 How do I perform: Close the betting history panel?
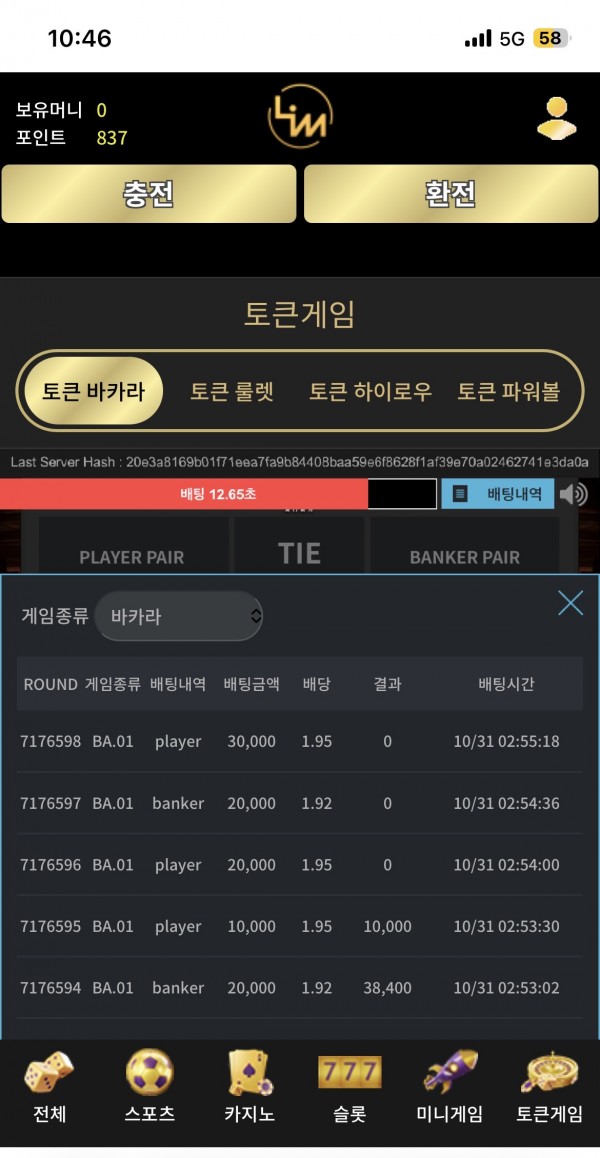tap(570, 603)
